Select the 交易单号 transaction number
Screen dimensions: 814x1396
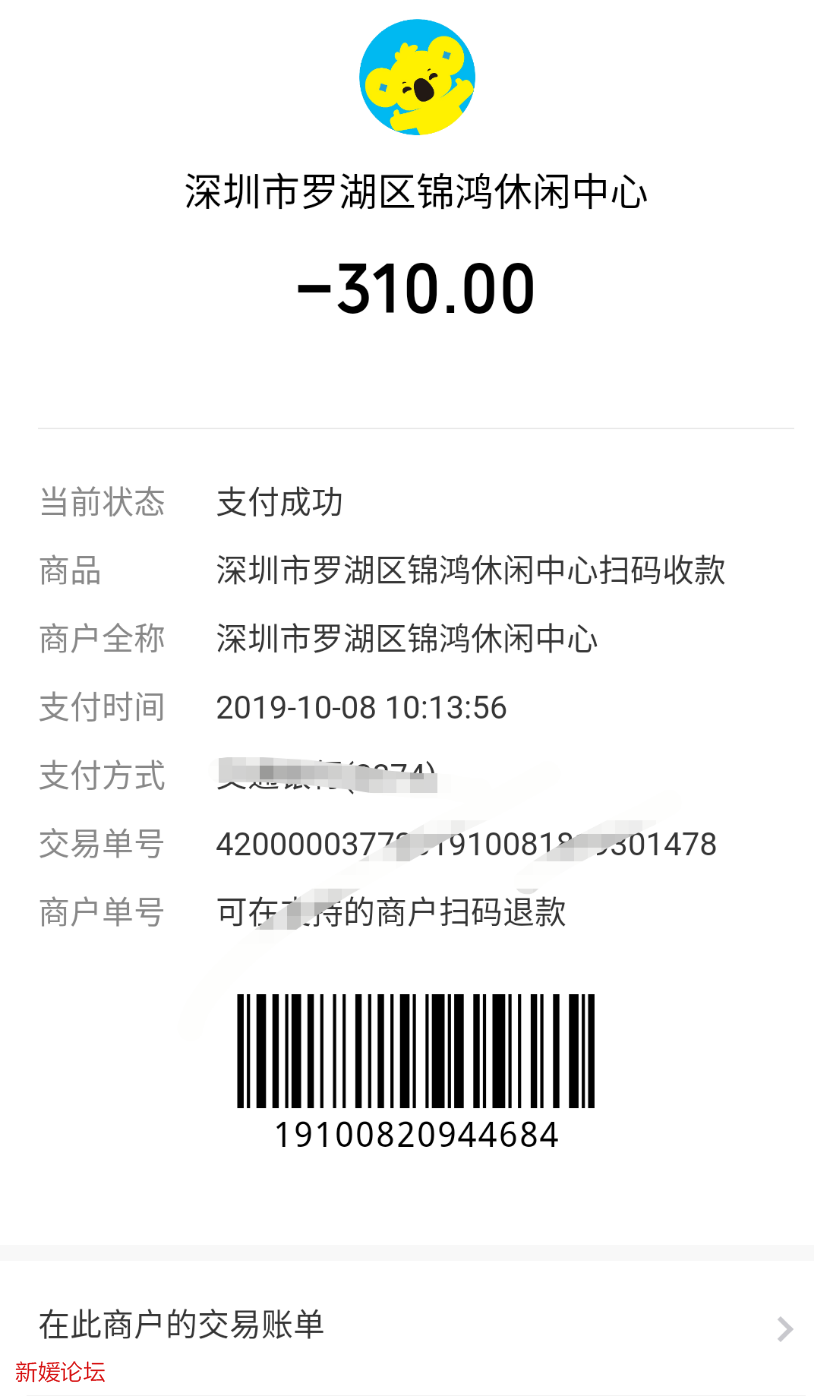(x=466, y=844)
